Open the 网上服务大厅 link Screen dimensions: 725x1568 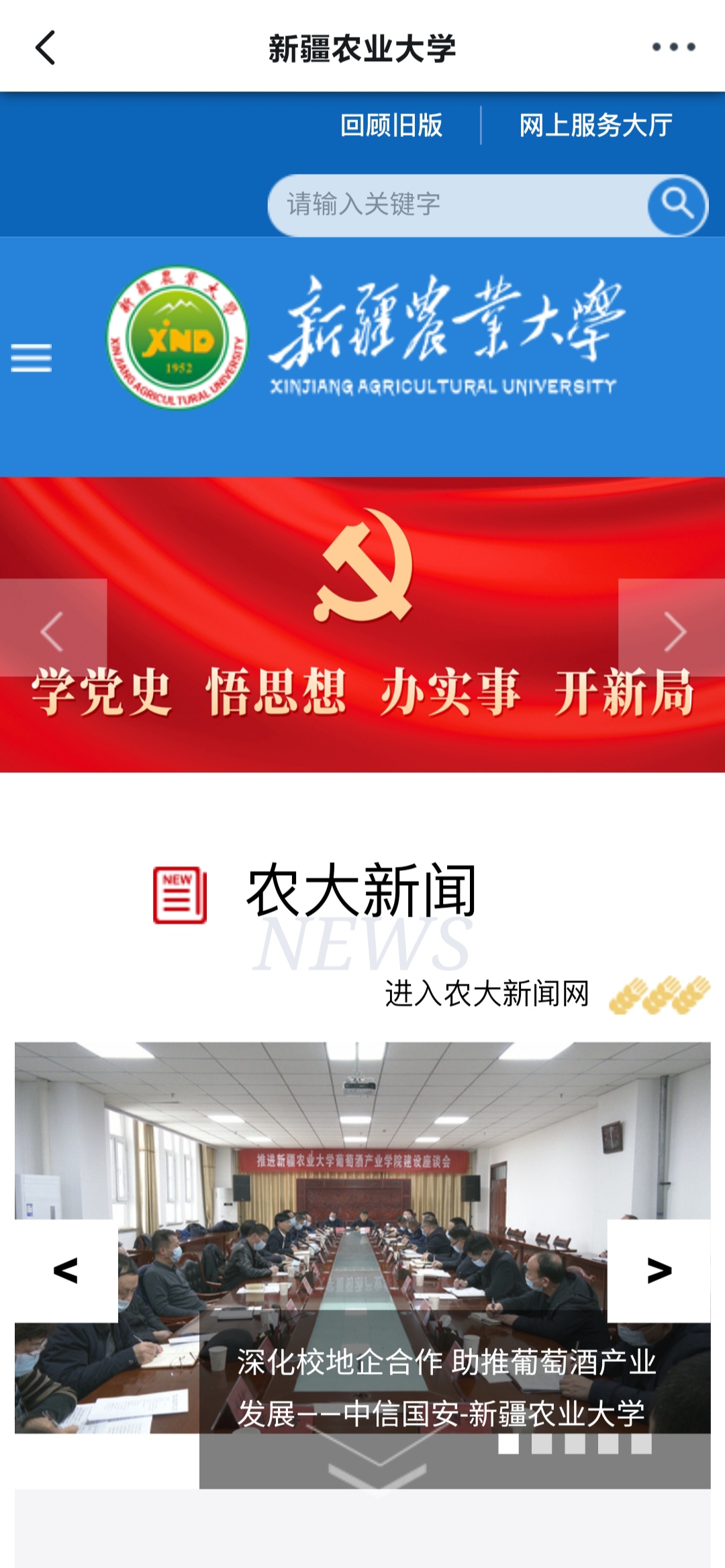click(x=595, y=126)
